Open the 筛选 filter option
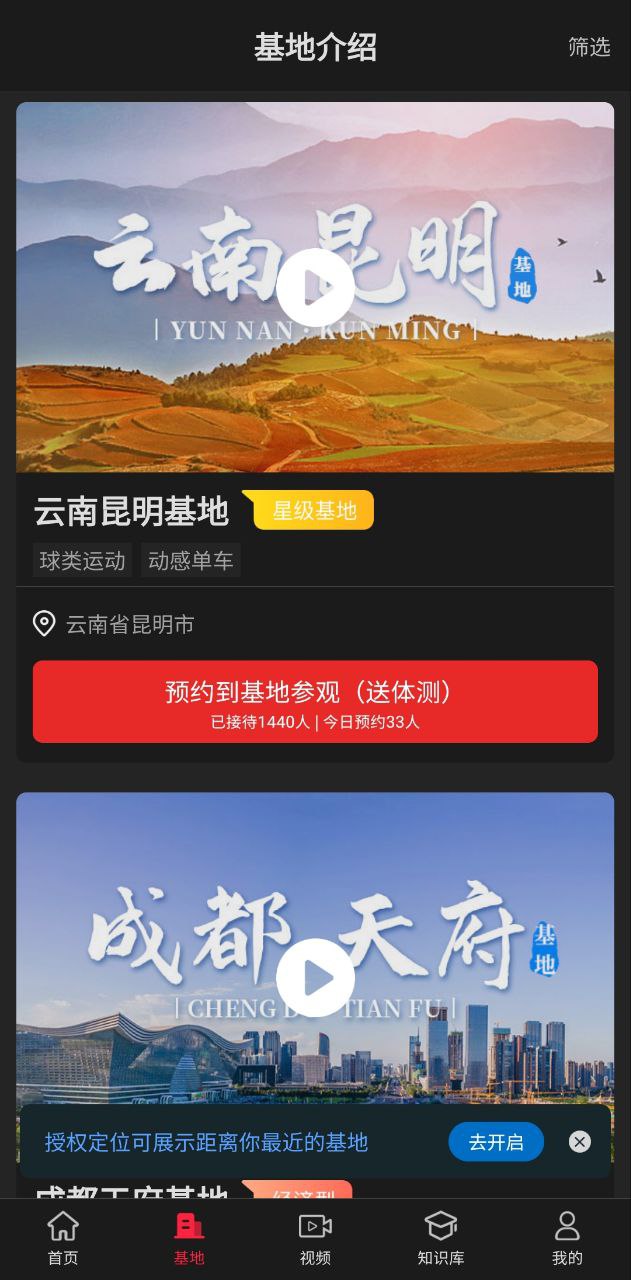The image size is (631, 1280). [588, 47]
